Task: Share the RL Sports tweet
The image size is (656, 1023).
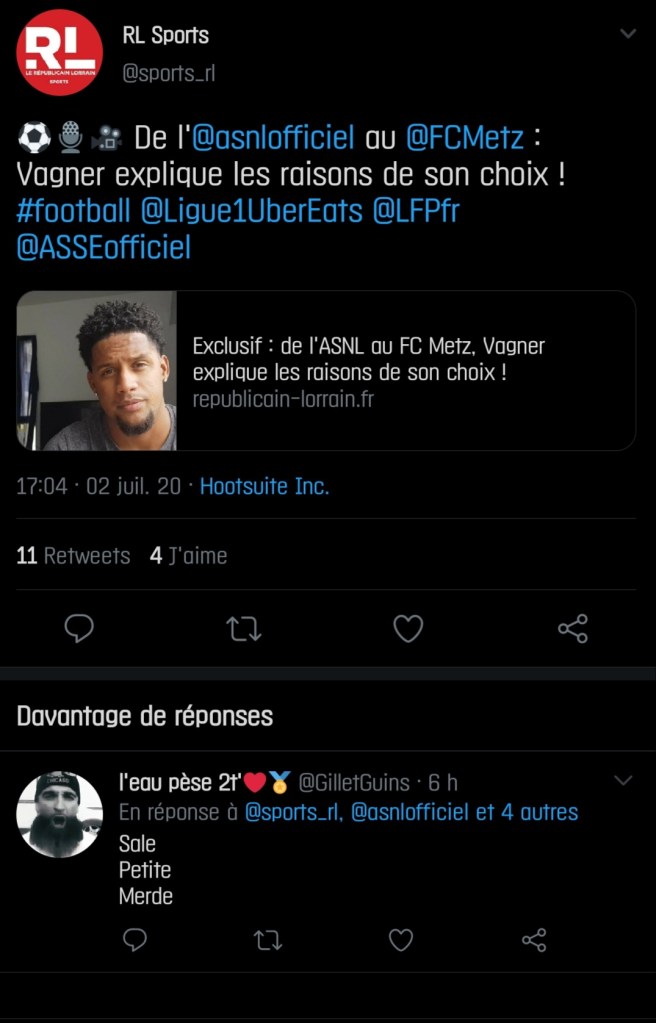Action: [573, 628]
